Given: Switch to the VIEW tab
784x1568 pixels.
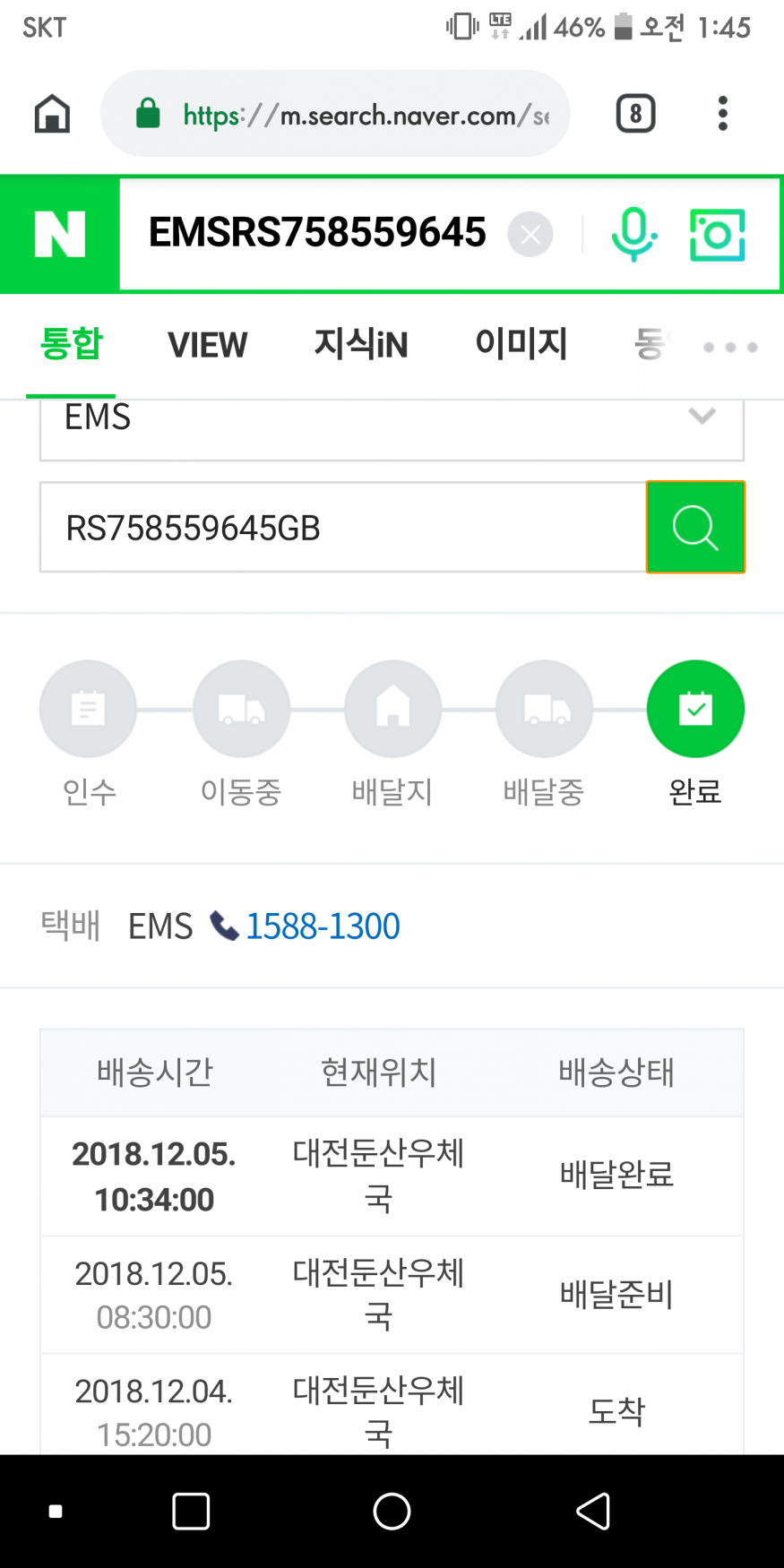Looking at the screenshot, I should pyautogui.click(x=207, y=345).
